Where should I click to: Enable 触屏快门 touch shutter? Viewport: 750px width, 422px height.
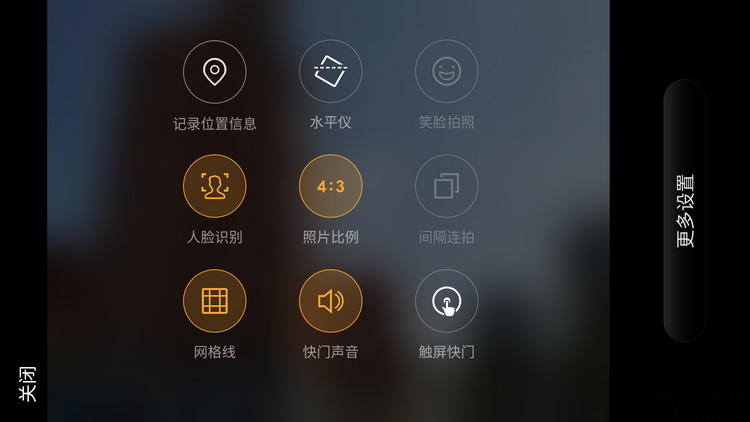click(446, 301)
